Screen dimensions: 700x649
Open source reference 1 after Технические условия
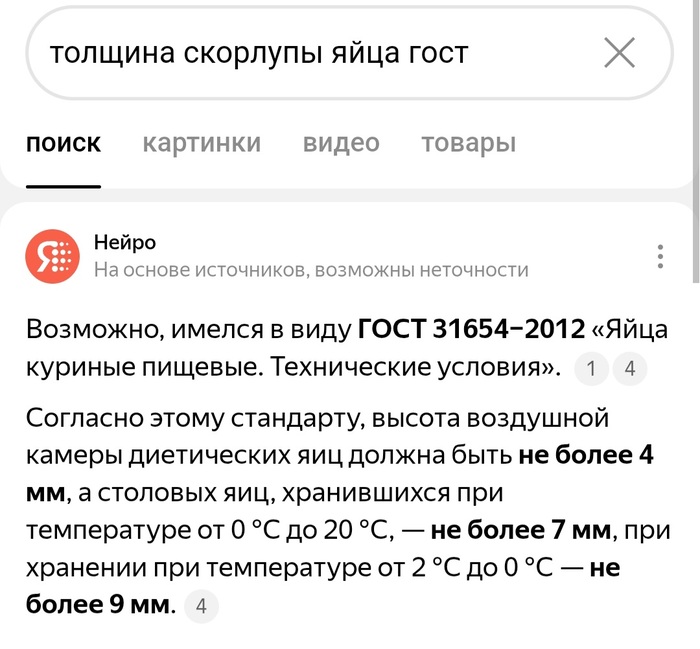(x=592, y=369)
